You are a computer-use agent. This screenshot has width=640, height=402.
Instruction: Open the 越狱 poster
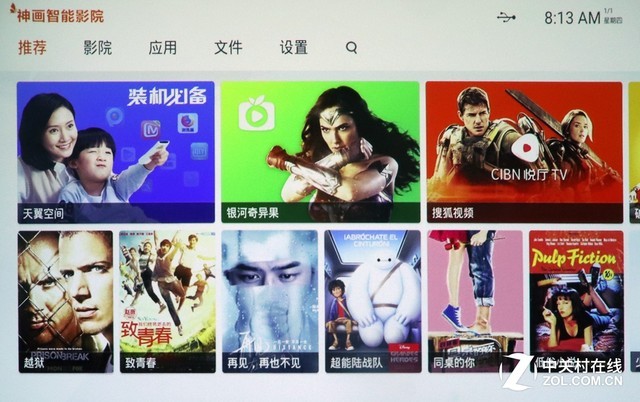[x=65, y=300]
